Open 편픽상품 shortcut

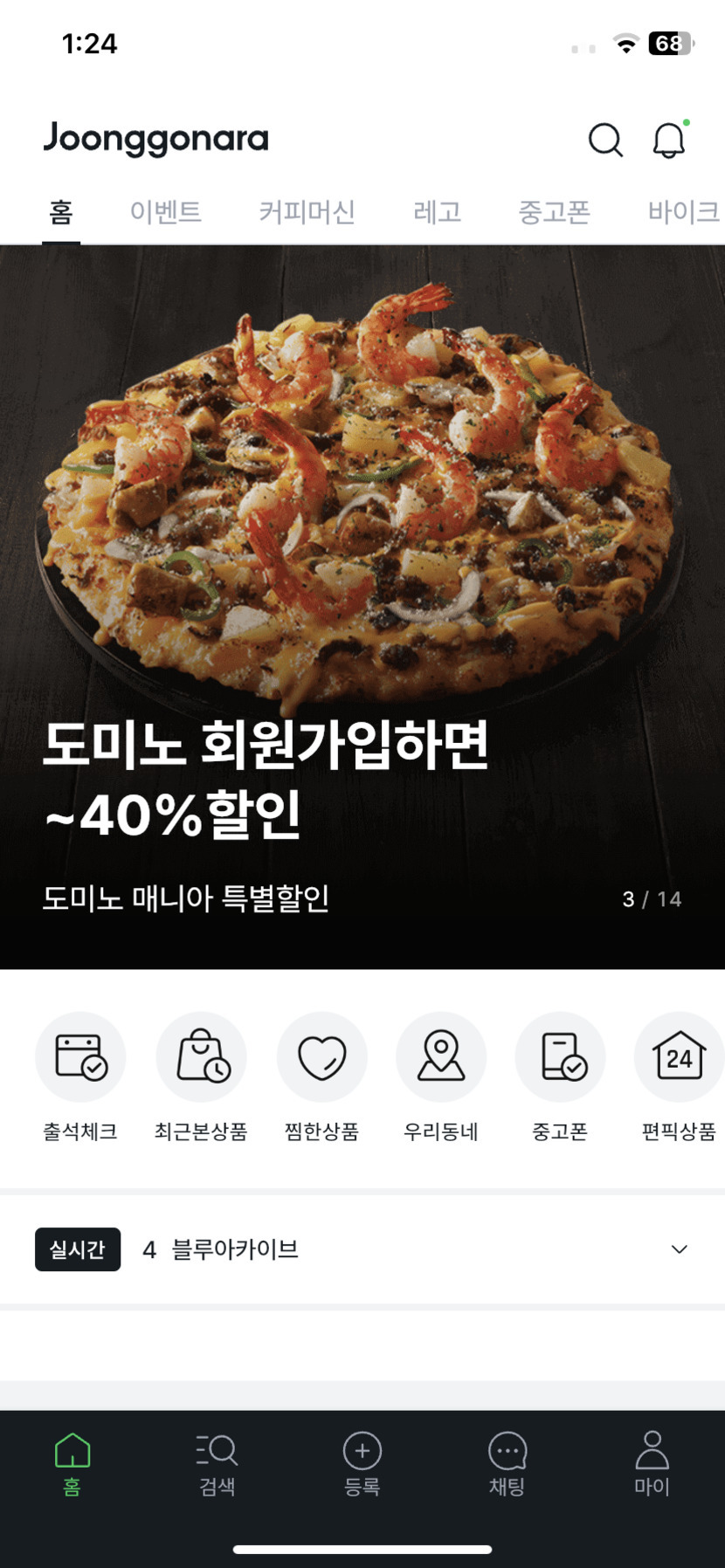[679, 1076]
